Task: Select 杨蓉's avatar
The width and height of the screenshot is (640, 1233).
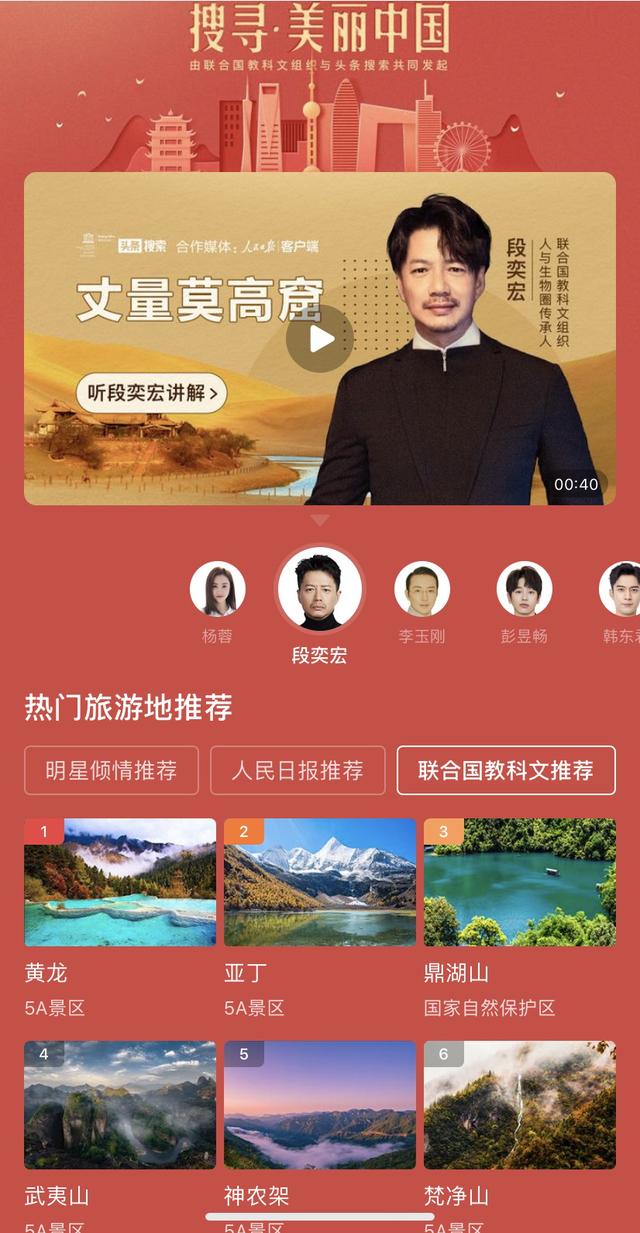Action: 217,589
